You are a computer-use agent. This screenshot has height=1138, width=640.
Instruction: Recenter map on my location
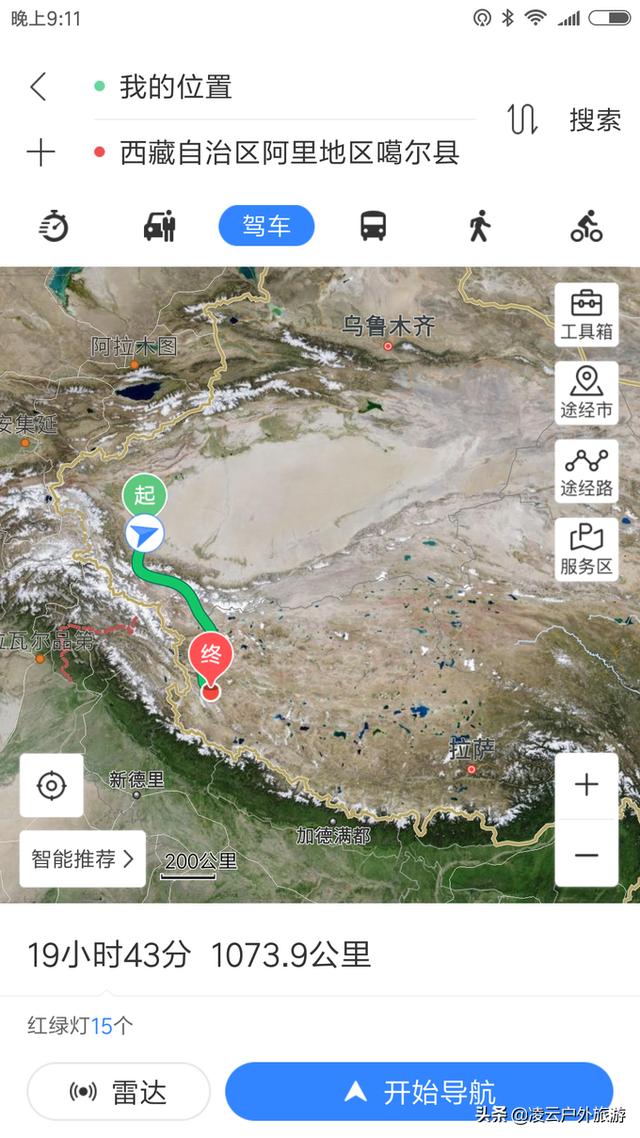[51, 785]
